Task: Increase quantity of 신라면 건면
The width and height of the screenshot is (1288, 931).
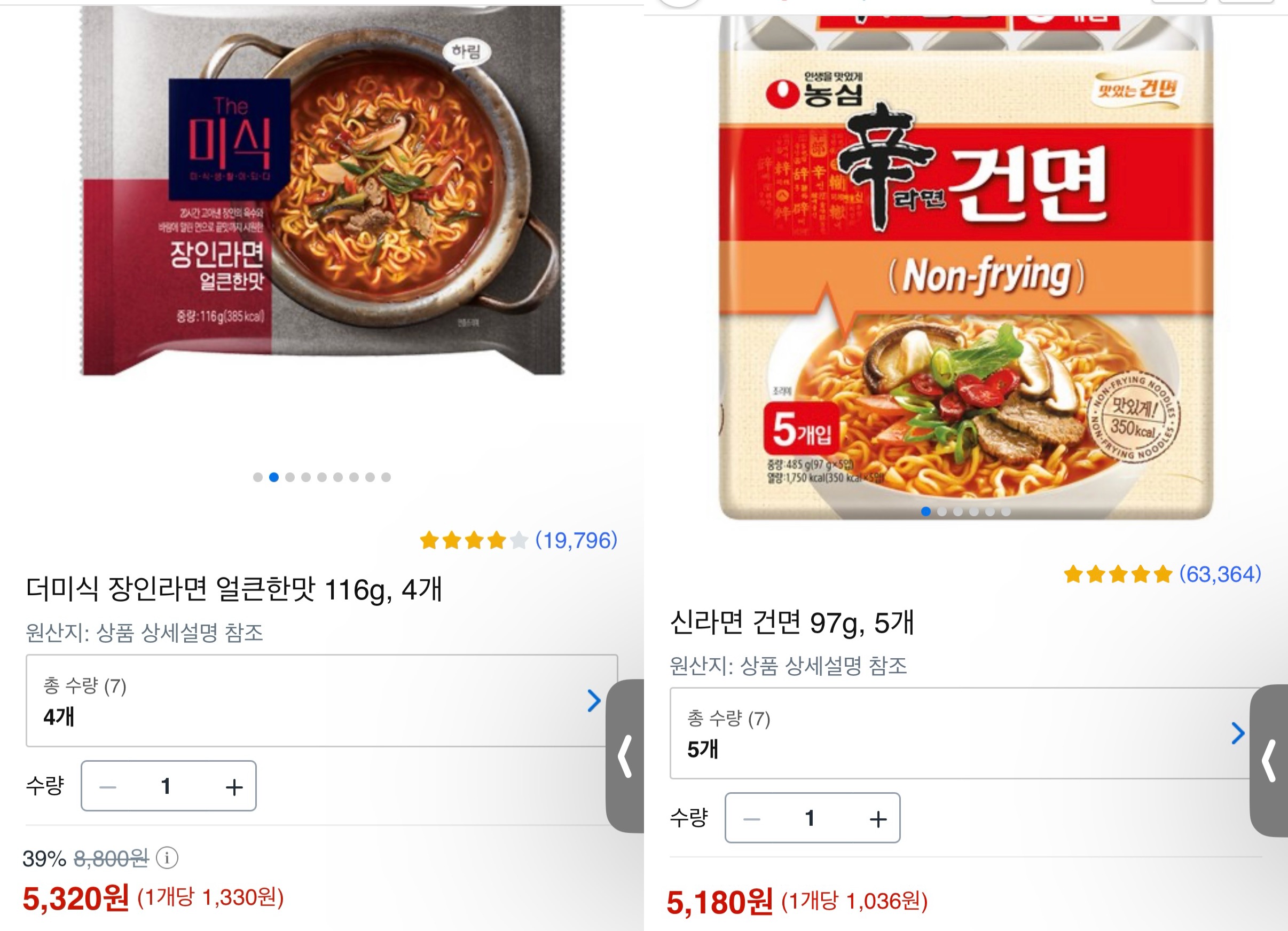Action: 878,818
